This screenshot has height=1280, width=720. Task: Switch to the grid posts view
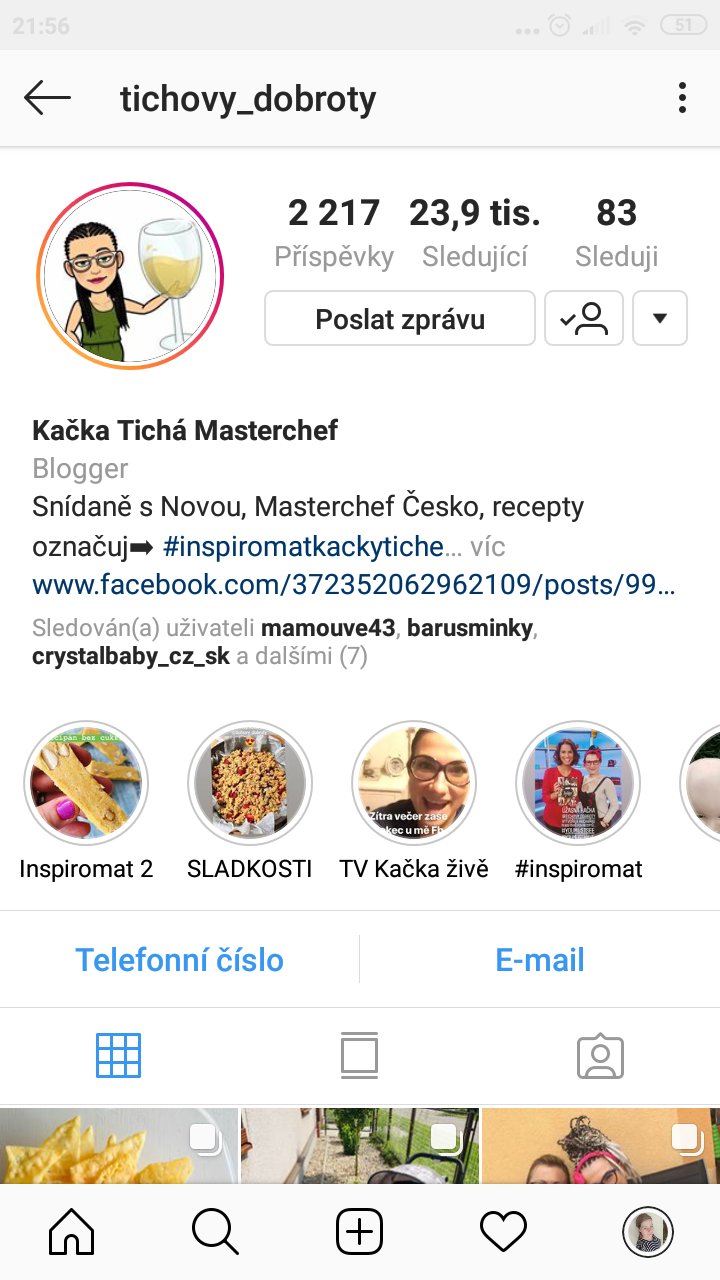click(x=118, y=1055)
